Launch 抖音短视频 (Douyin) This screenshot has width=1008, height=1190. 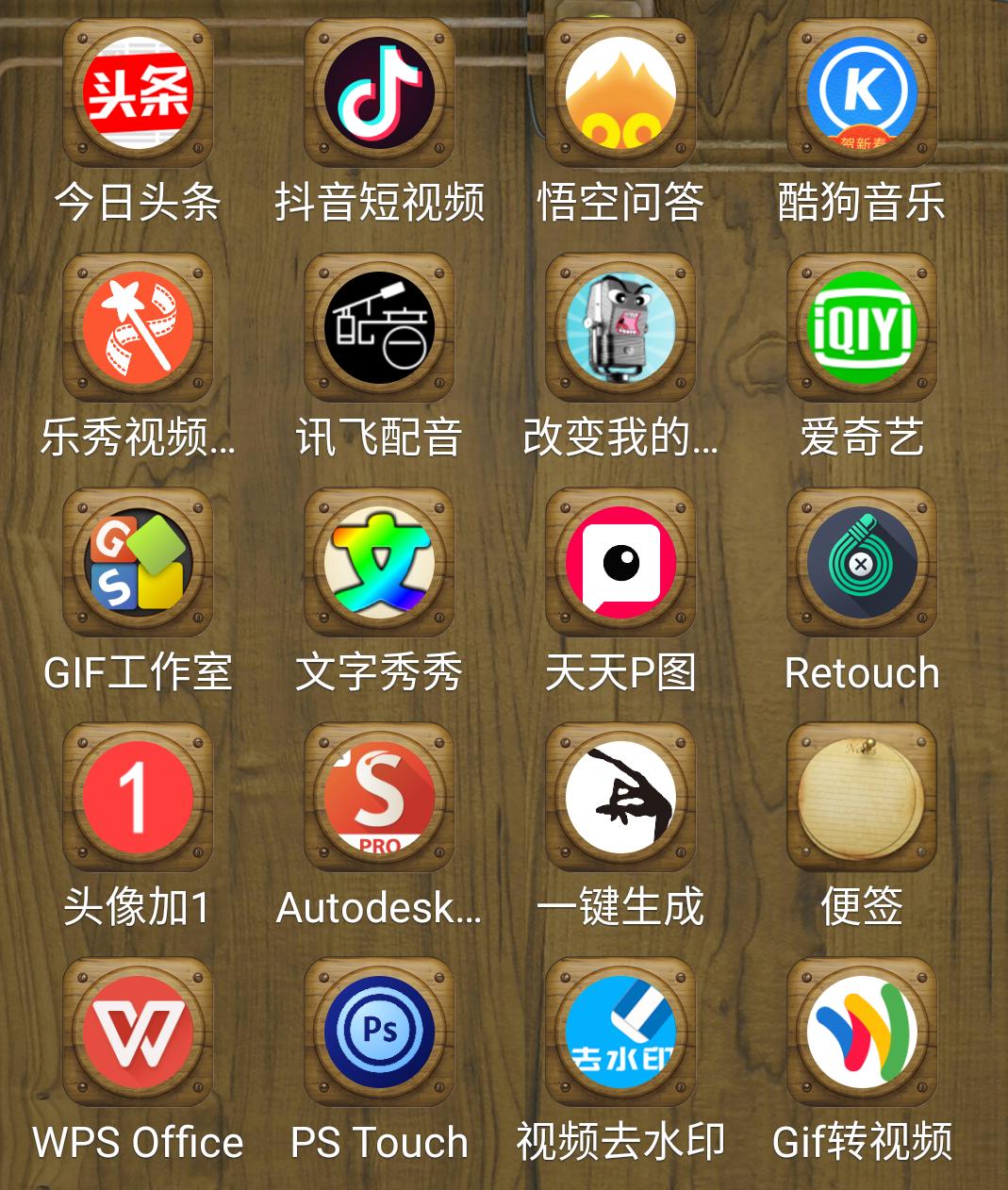(x=377, y=93)
